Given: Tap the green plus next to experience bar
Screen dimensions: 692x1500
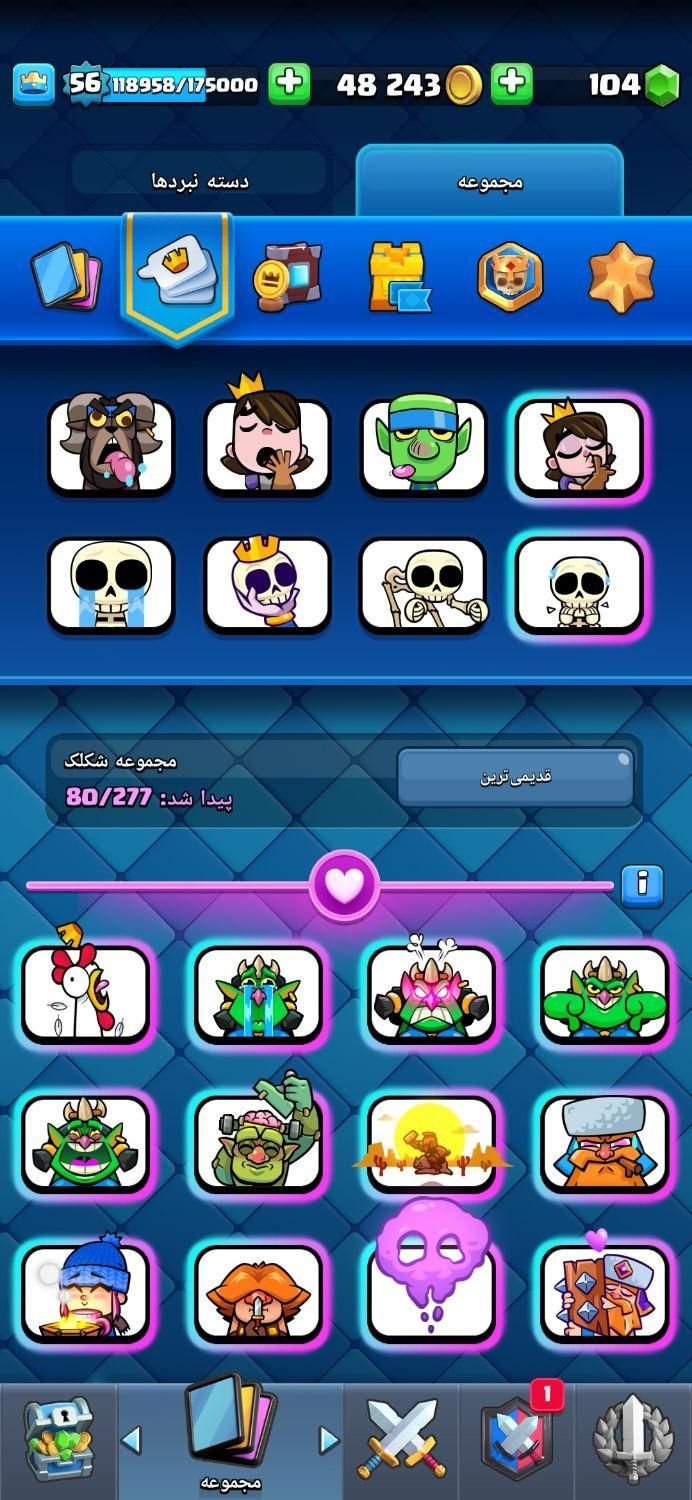Looking at the screenshot, I should pyautogui.click(x=289, y=84).
